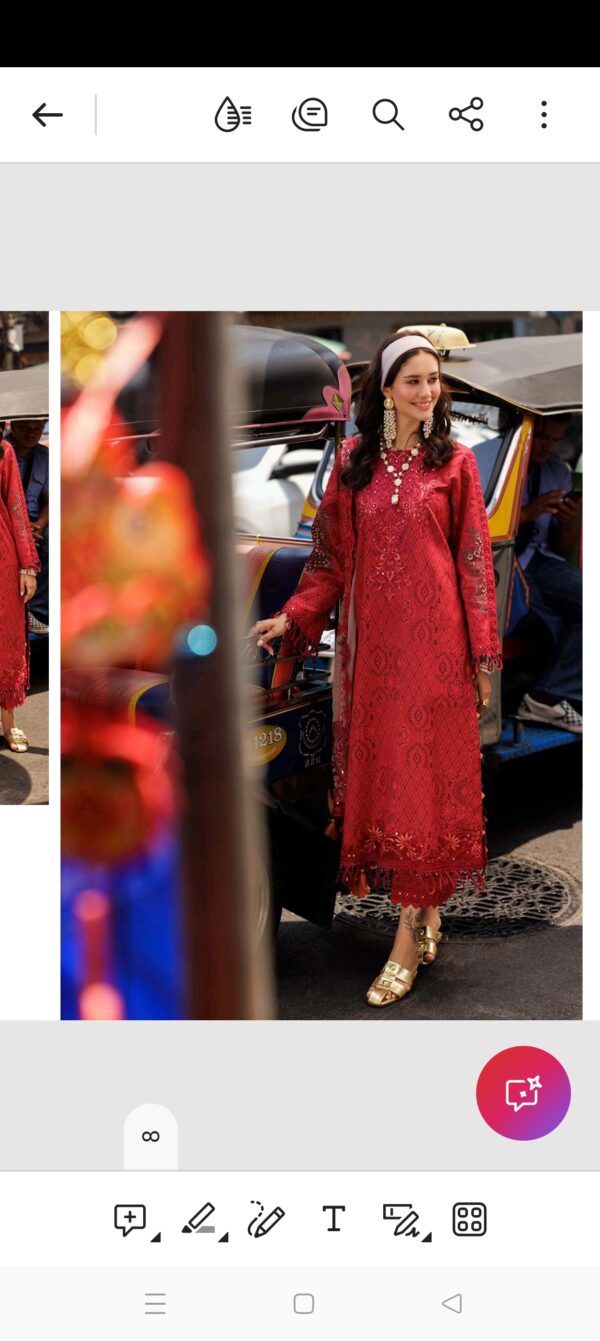This screenshot has height=1341, width=600.
Task: Open the comments list icon
Action: coord(310,115)
